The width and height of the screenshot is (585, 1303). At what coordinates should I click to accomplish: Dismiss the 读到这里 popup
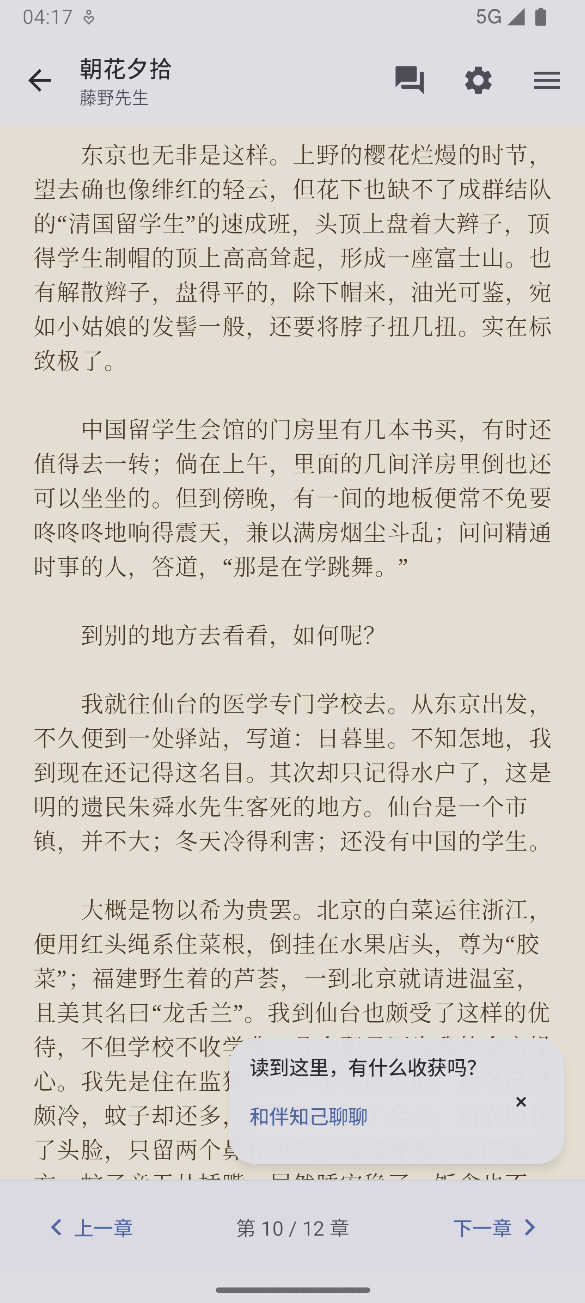(x=521, y=1102)
